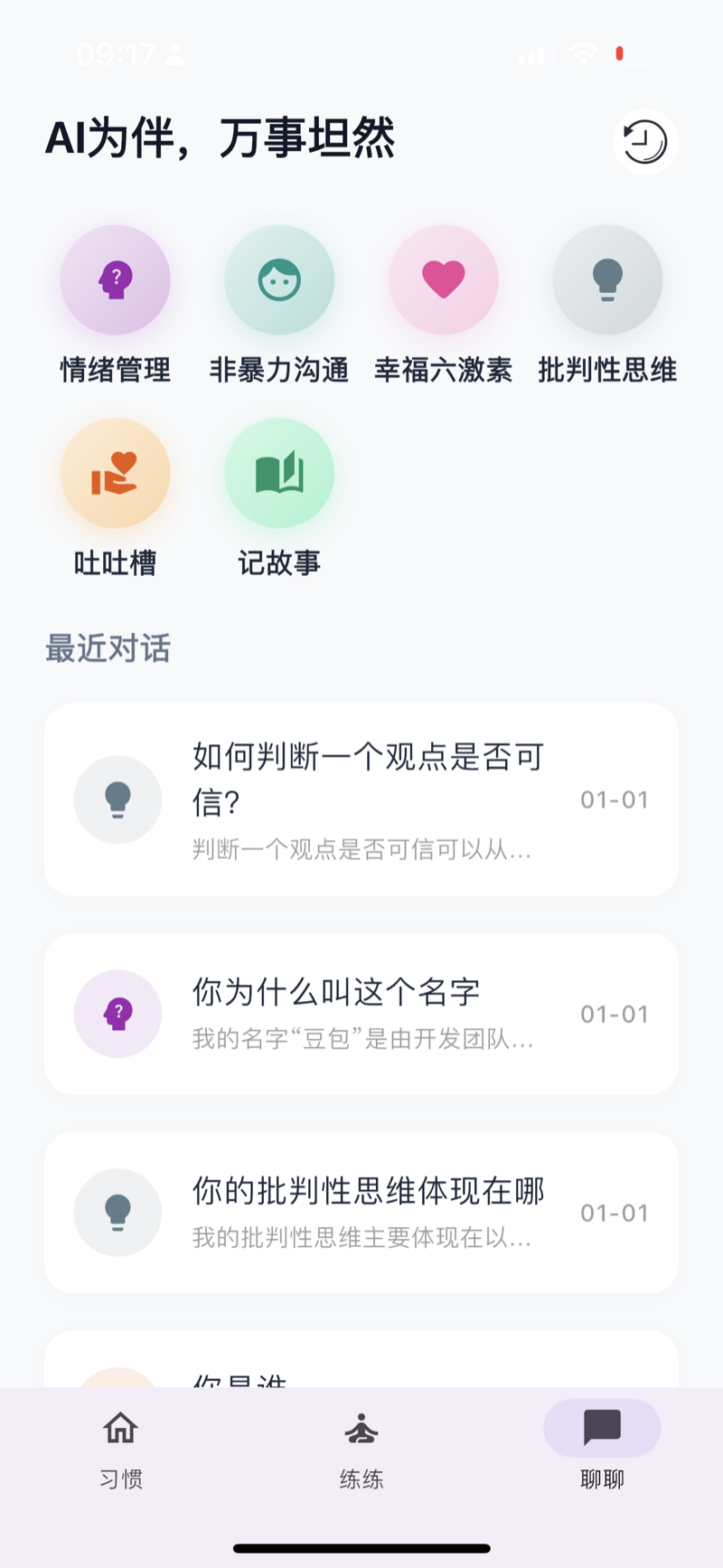
Task: Open the 情绪管理 feature icon
Action: coord(116,279)
